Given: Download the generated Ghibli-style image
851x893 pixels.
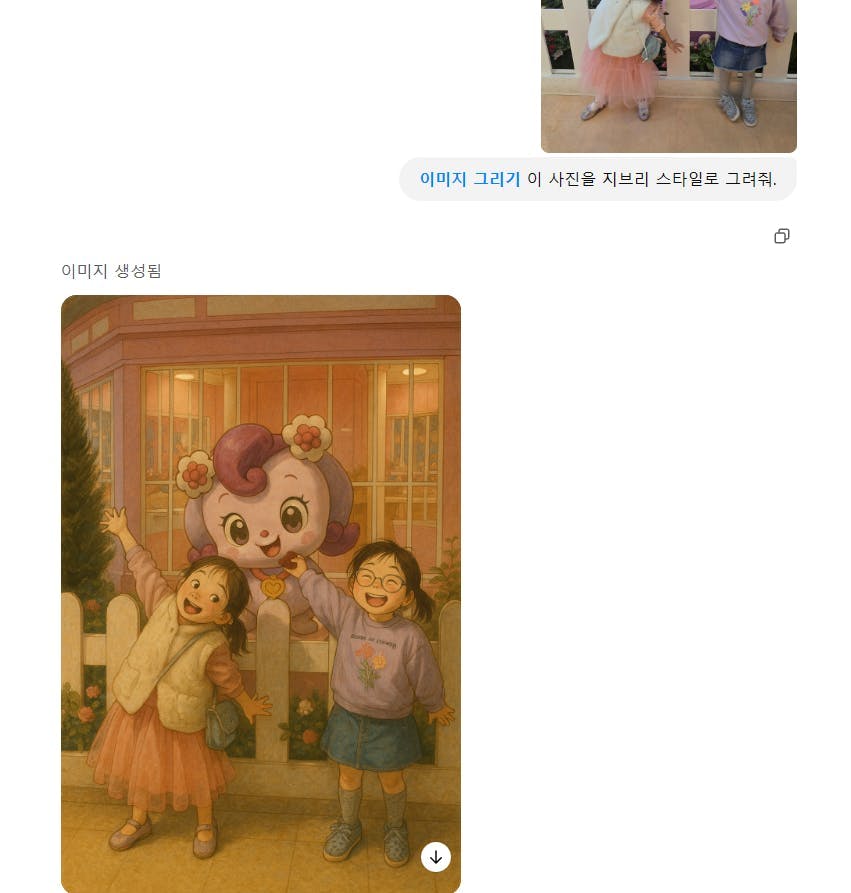Looking at the screenshot, I should coord(435,857).
